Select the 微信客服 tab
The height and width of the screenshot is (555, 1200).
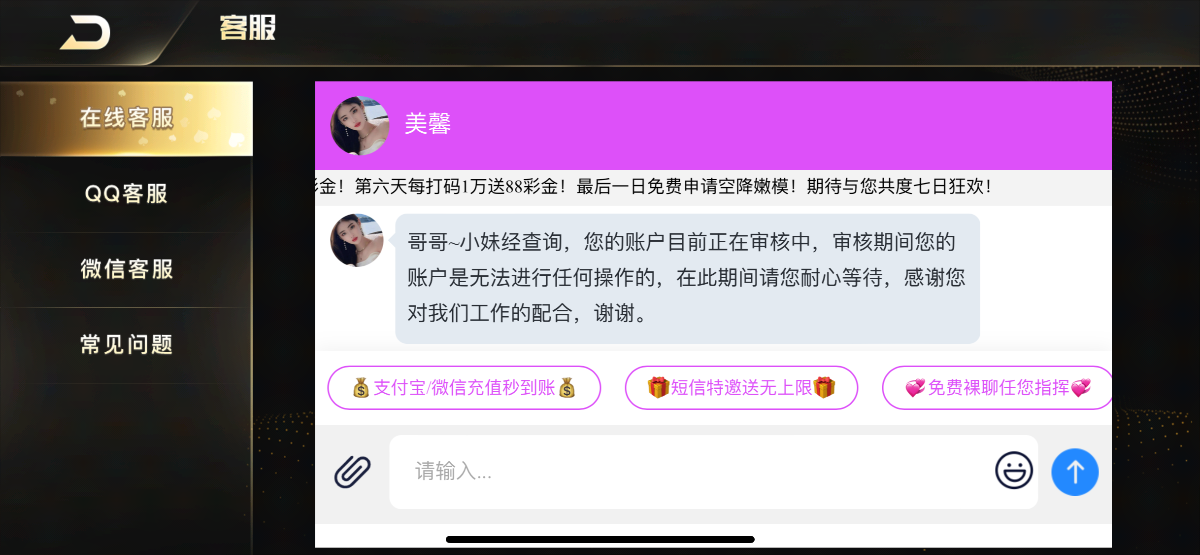pyautogui.click(x=126, y=269)
